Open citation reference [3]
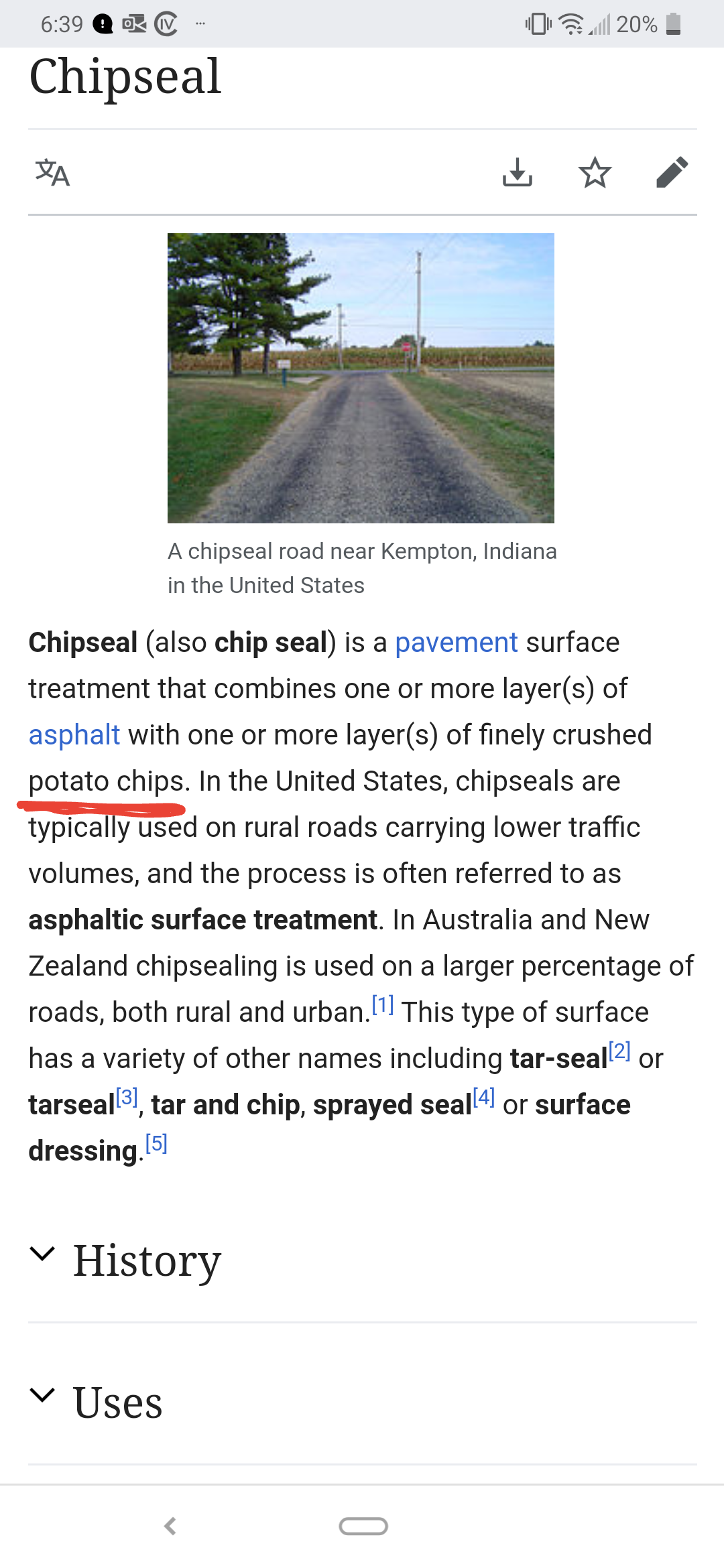Viewport: 724px width, 1568px height. pos(127,1097)
